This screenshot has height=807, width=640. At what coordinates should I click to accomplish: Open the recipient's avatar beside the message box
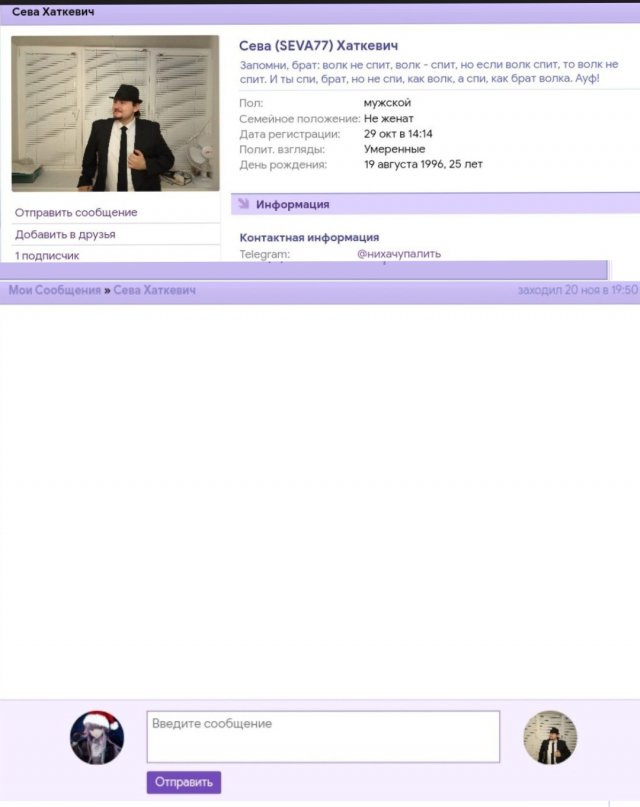pyautogui.click(x=550, y=738)
